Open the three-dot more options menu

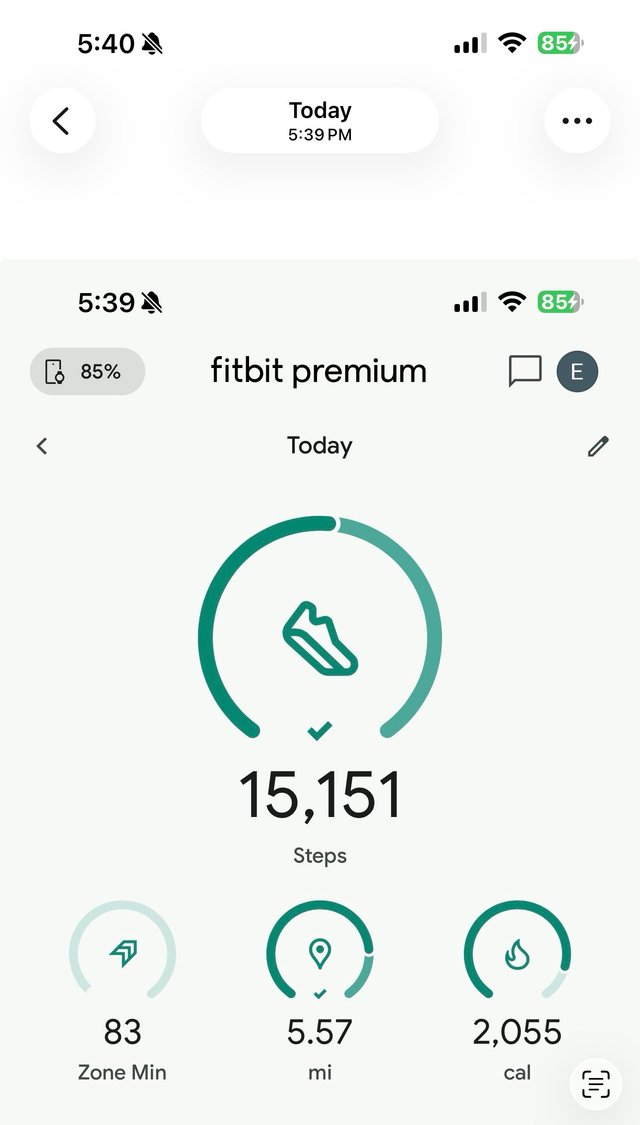(577, 121)
